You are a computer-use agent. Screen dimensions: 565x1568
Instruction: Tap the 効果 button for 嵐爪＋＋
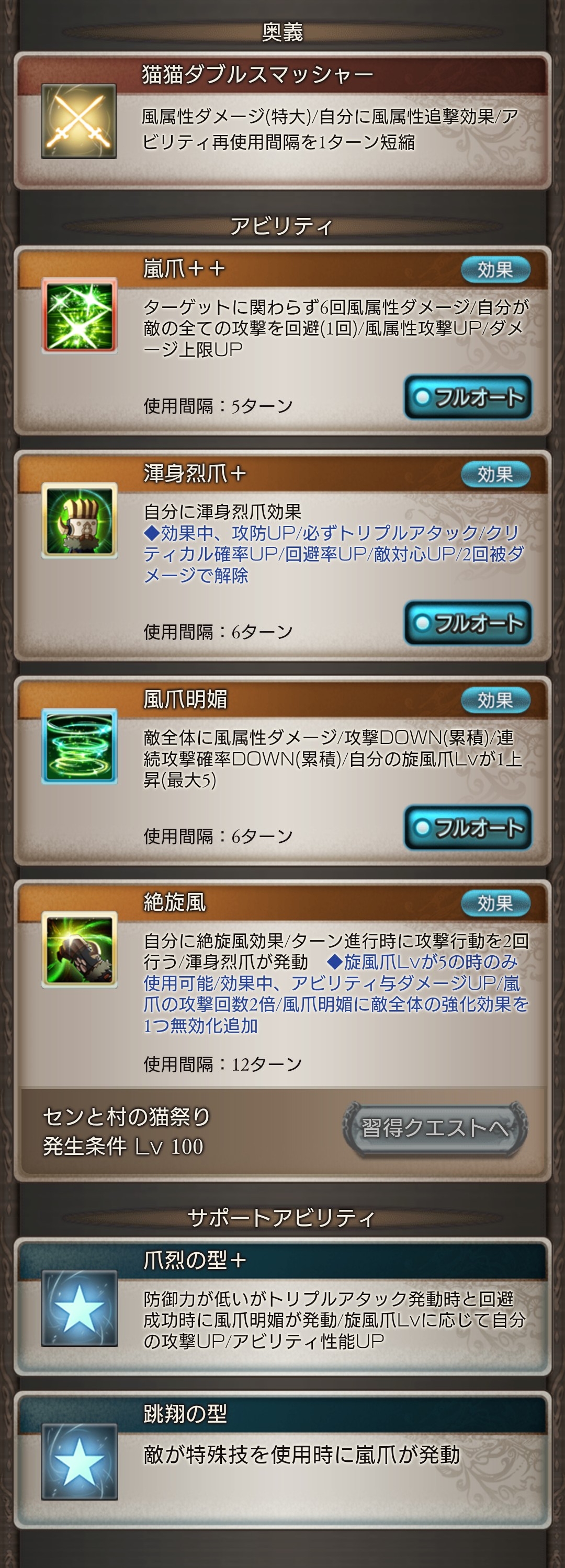pyautogui.click(x=495, y=270)
